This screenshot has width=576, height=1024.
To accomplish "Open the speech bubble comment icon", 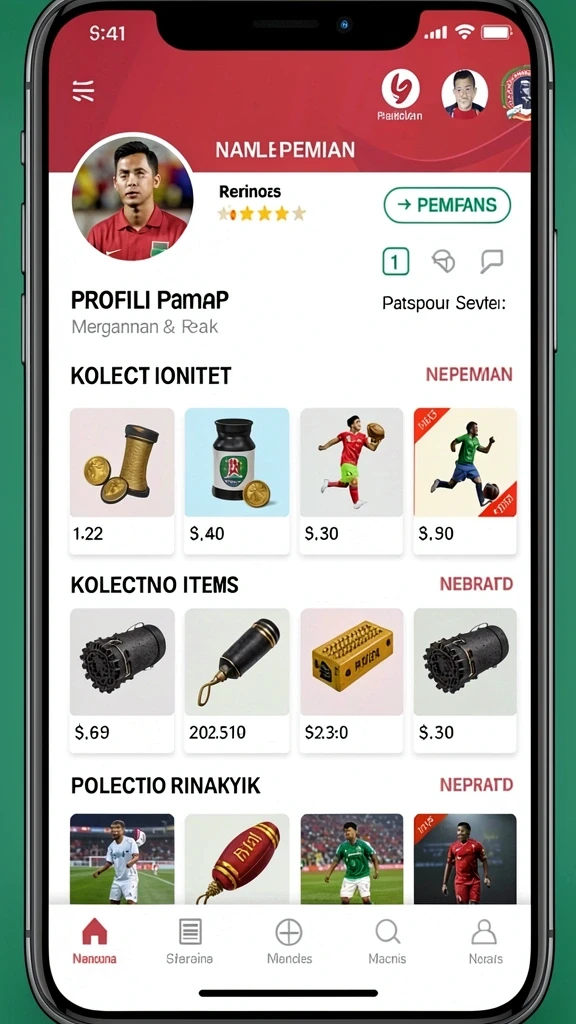I will point(492,261).
